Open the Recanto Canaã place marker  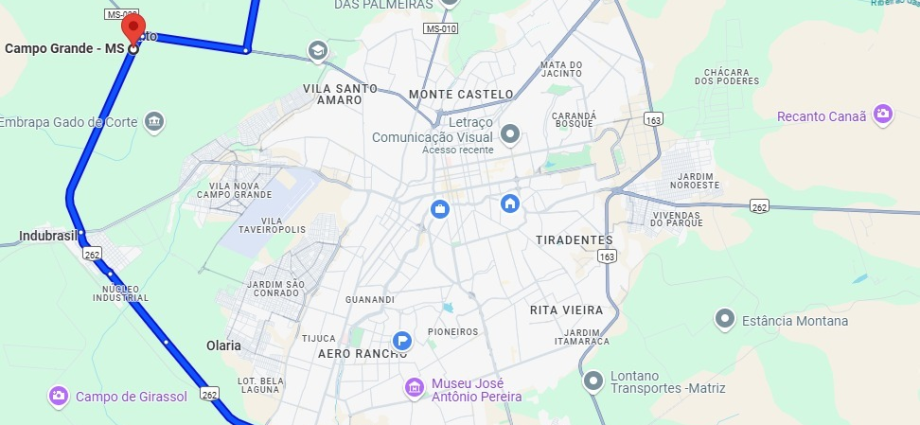(882, 115)
